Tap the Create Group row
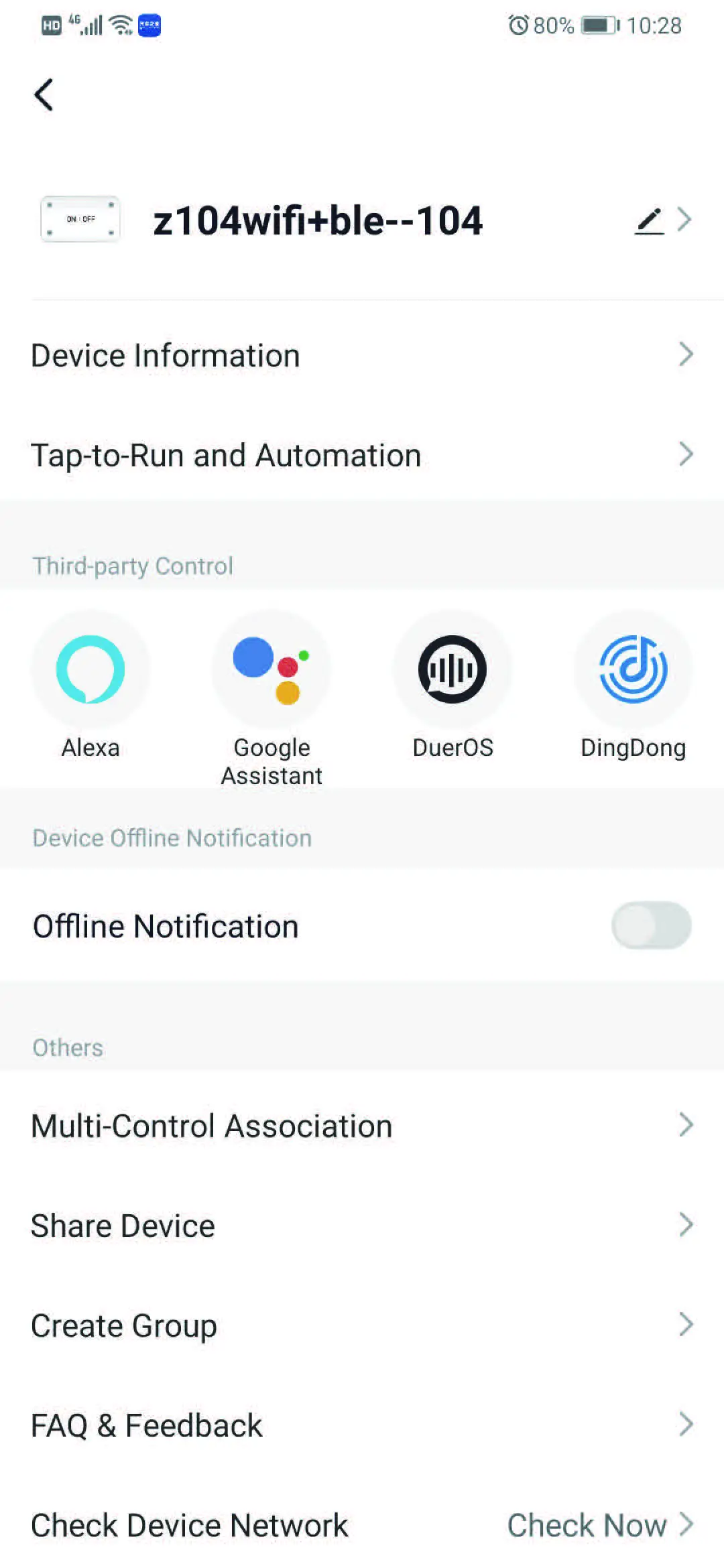The height and width of the screenshot is (1568, 724). point(362,1325)
